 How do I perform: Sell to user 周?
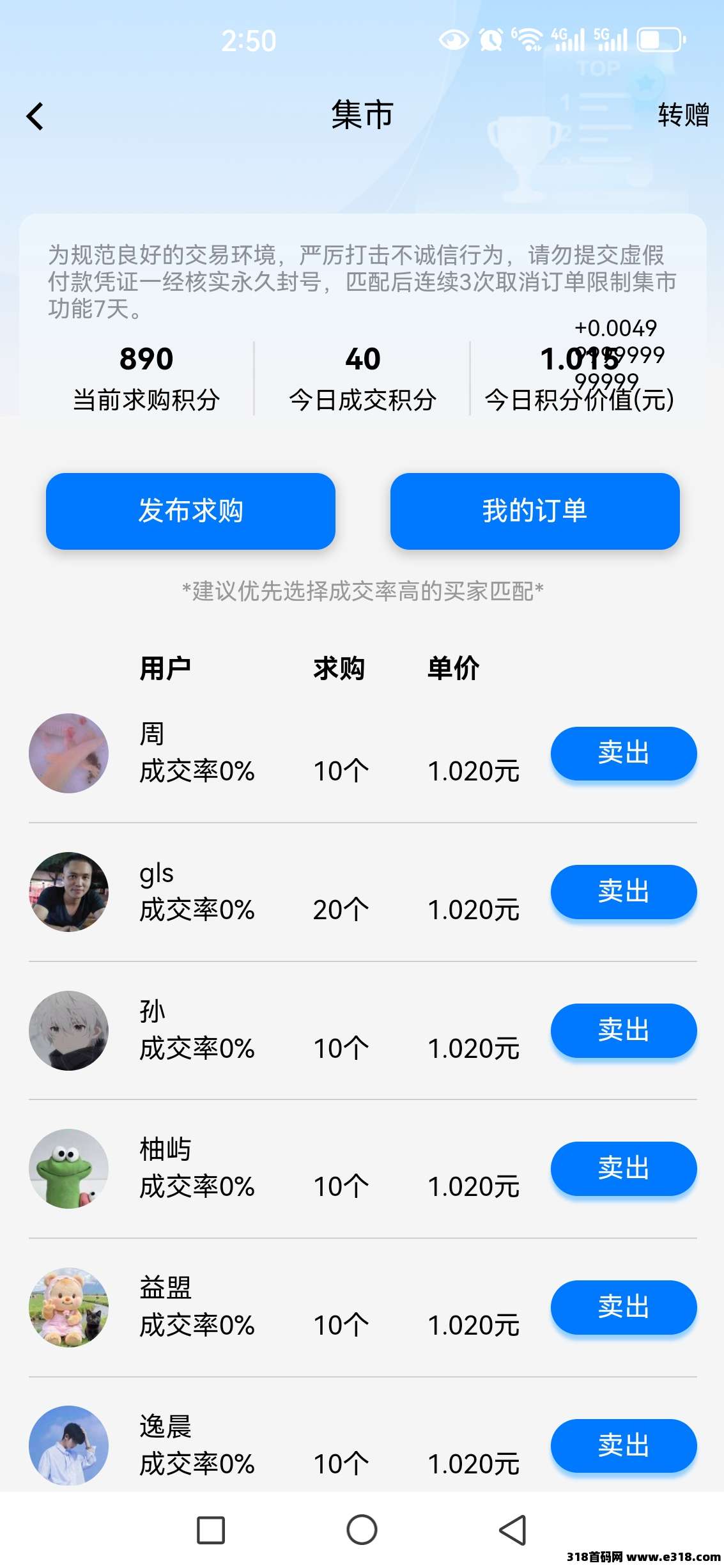623,753
